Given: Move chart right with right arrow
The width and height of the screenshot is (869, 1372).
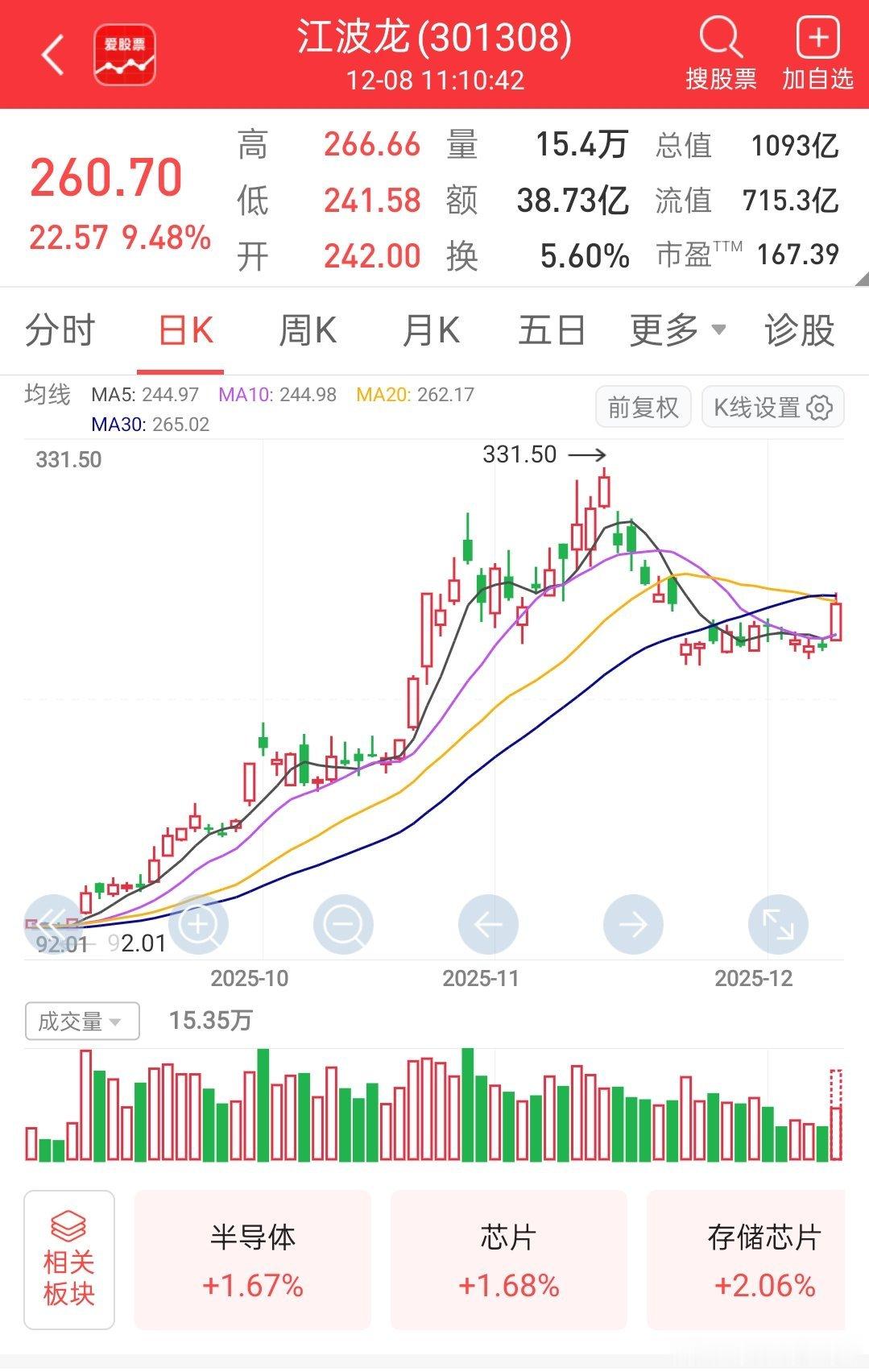Looking at the screenshot, I should [x=633, y=924].
